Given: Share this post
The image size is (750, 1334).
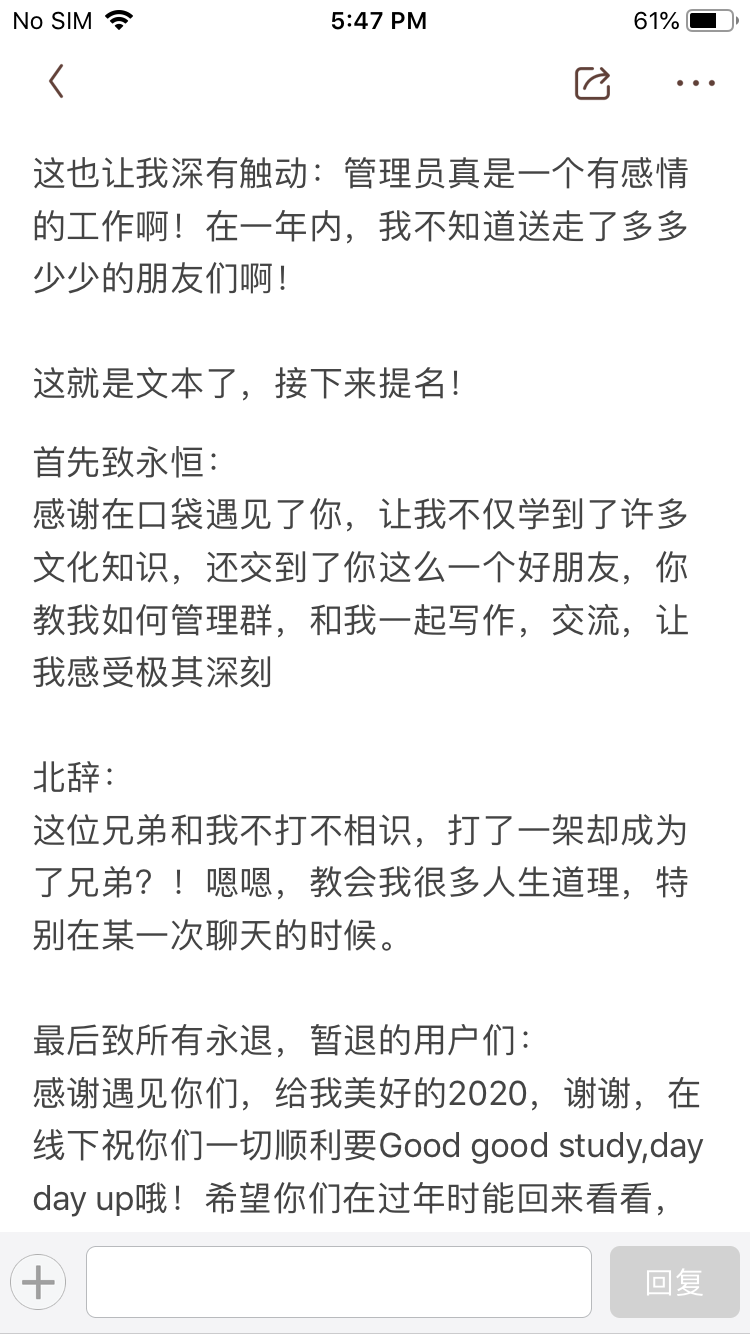Looking at the screenshot, I should click(x=593, y=83).
